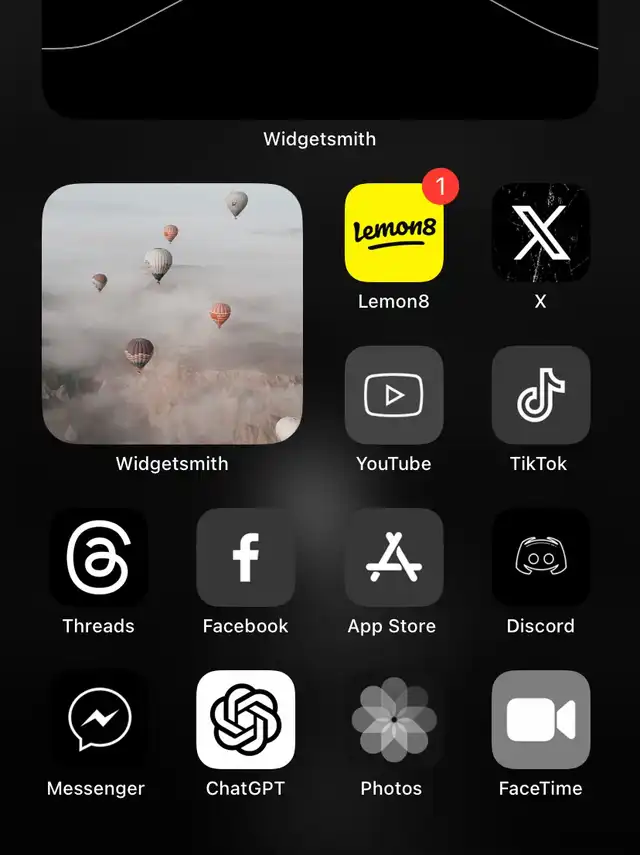Launch the X app
The image size is (640, 855).
(x=541, y=233)
